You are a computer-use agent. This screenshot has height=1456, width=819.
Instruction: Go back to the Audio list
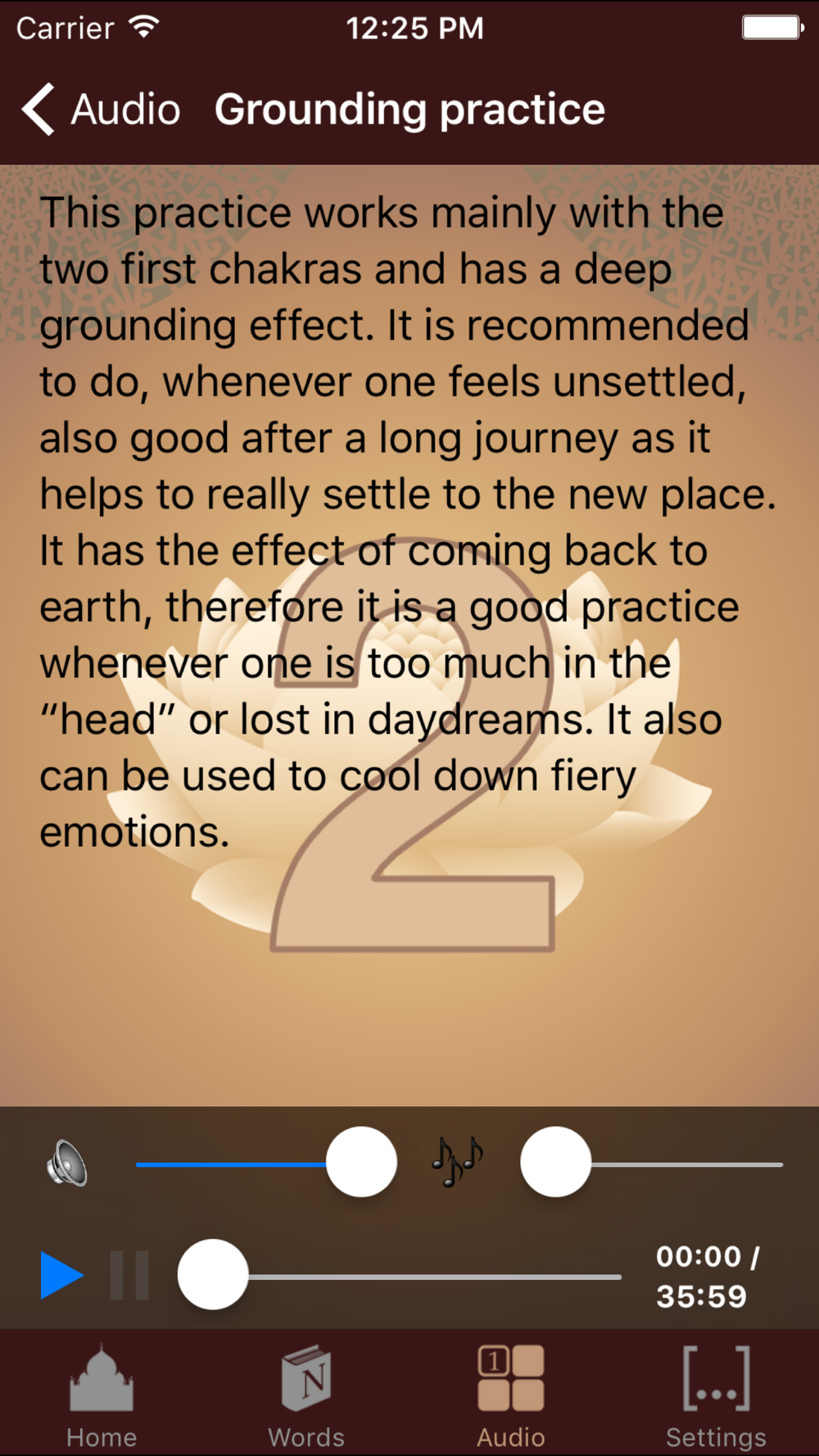102,110
